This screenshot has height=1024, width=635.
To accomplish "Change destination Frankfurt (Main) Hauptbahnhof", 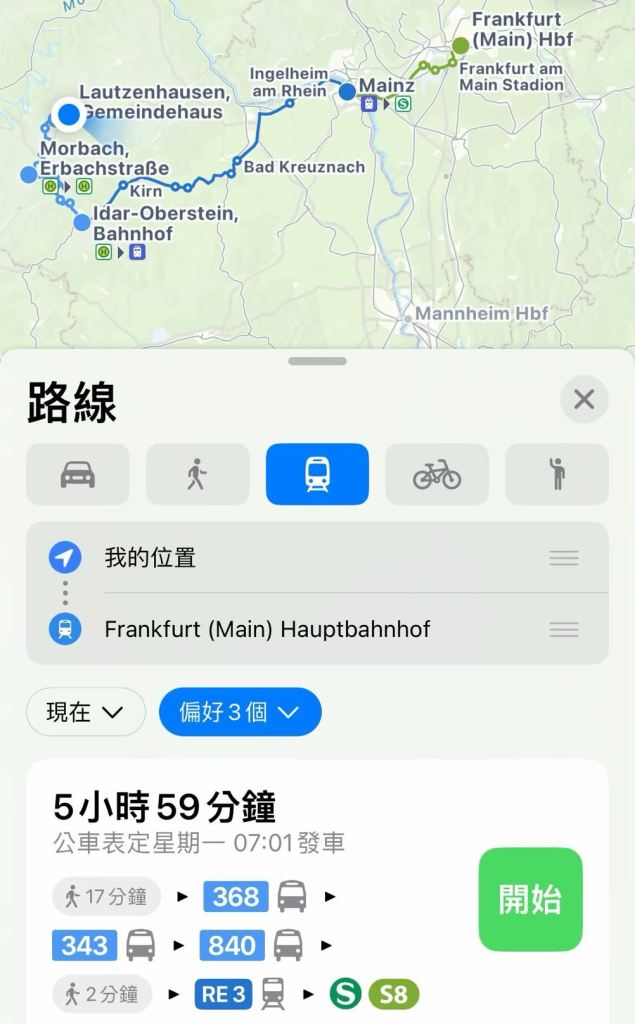I will [300, 629].
